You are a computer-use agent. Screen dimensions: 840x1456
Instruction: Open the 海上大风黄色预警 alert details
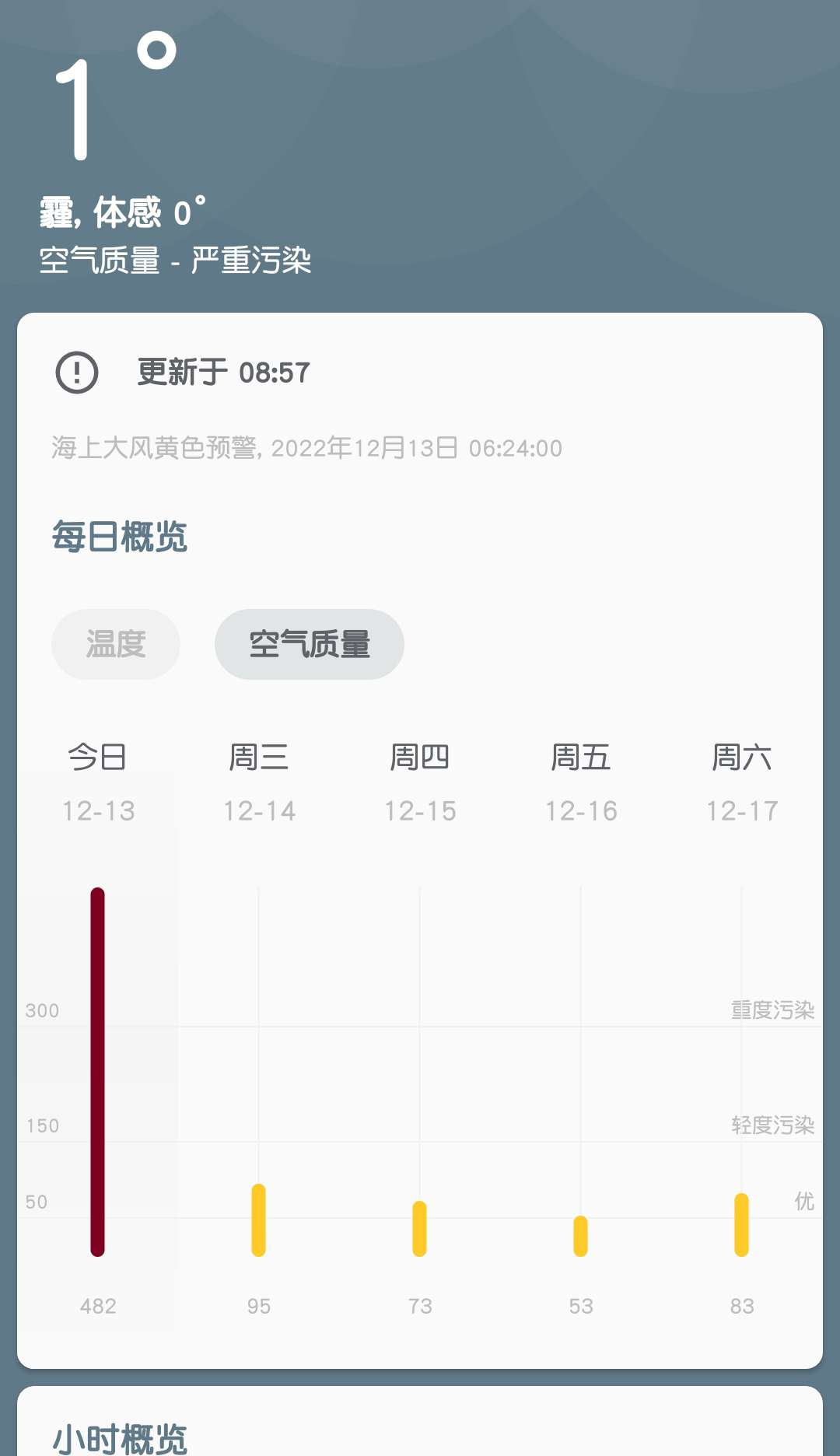click(307, 448)
